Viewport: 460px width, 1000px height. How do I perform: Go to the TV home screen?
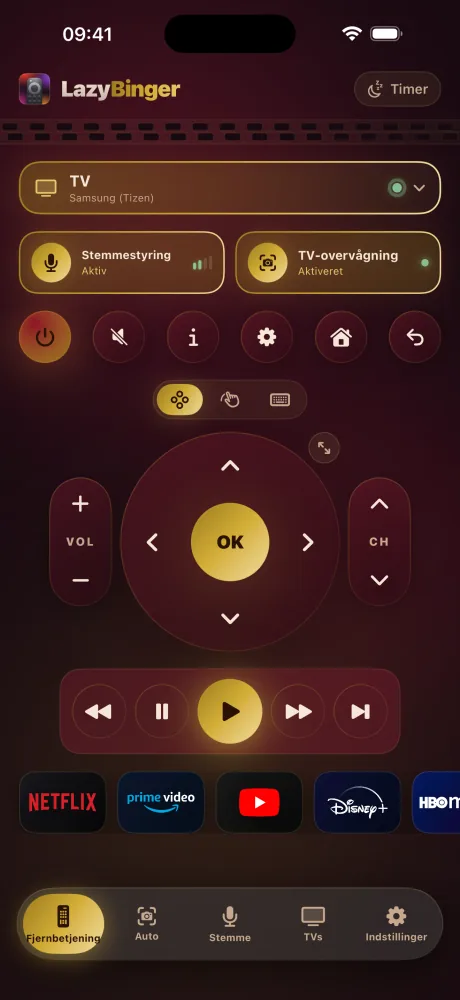click(x=341, y=337)
